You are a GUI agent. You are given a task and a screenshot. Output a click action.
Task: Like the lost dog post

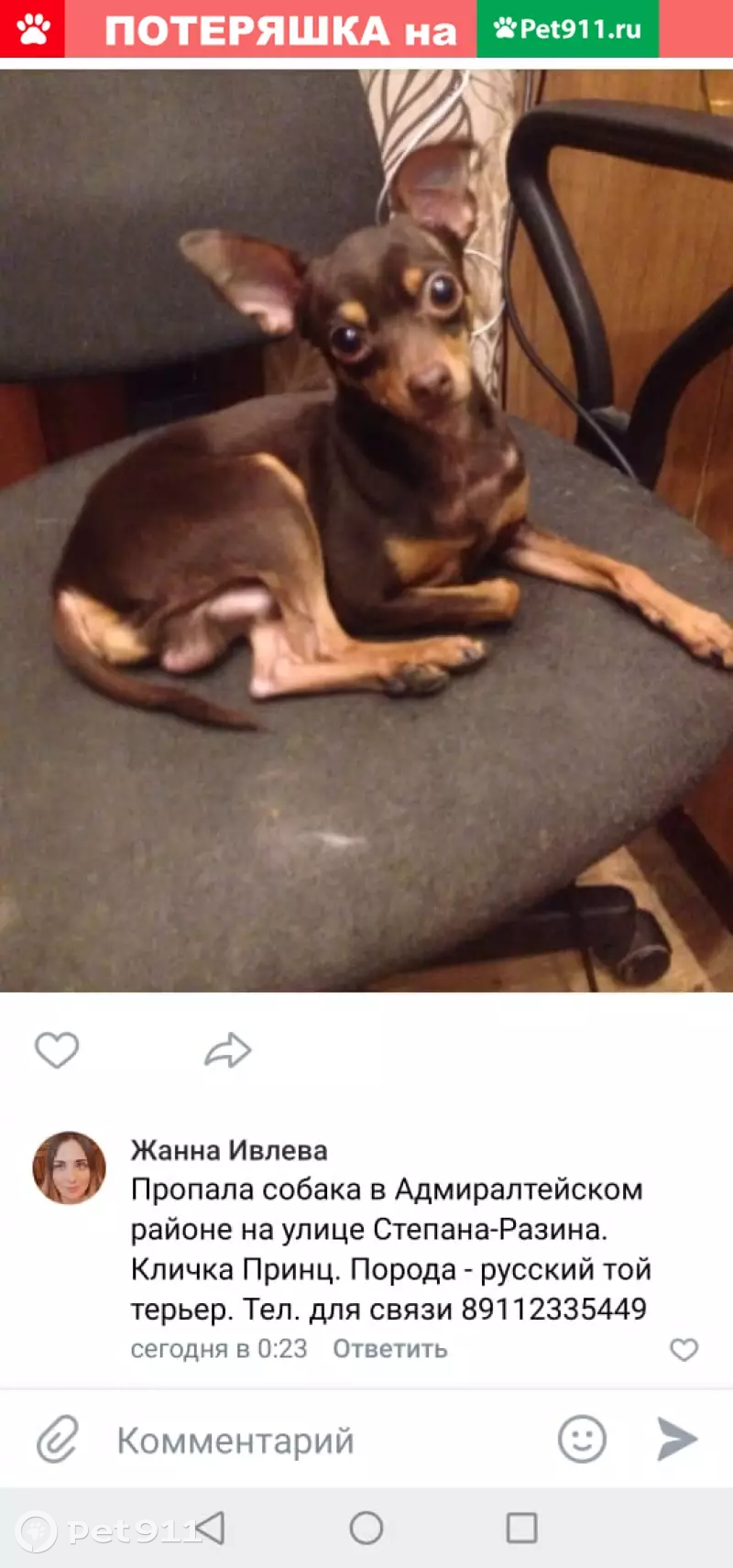pos(57,1050)
